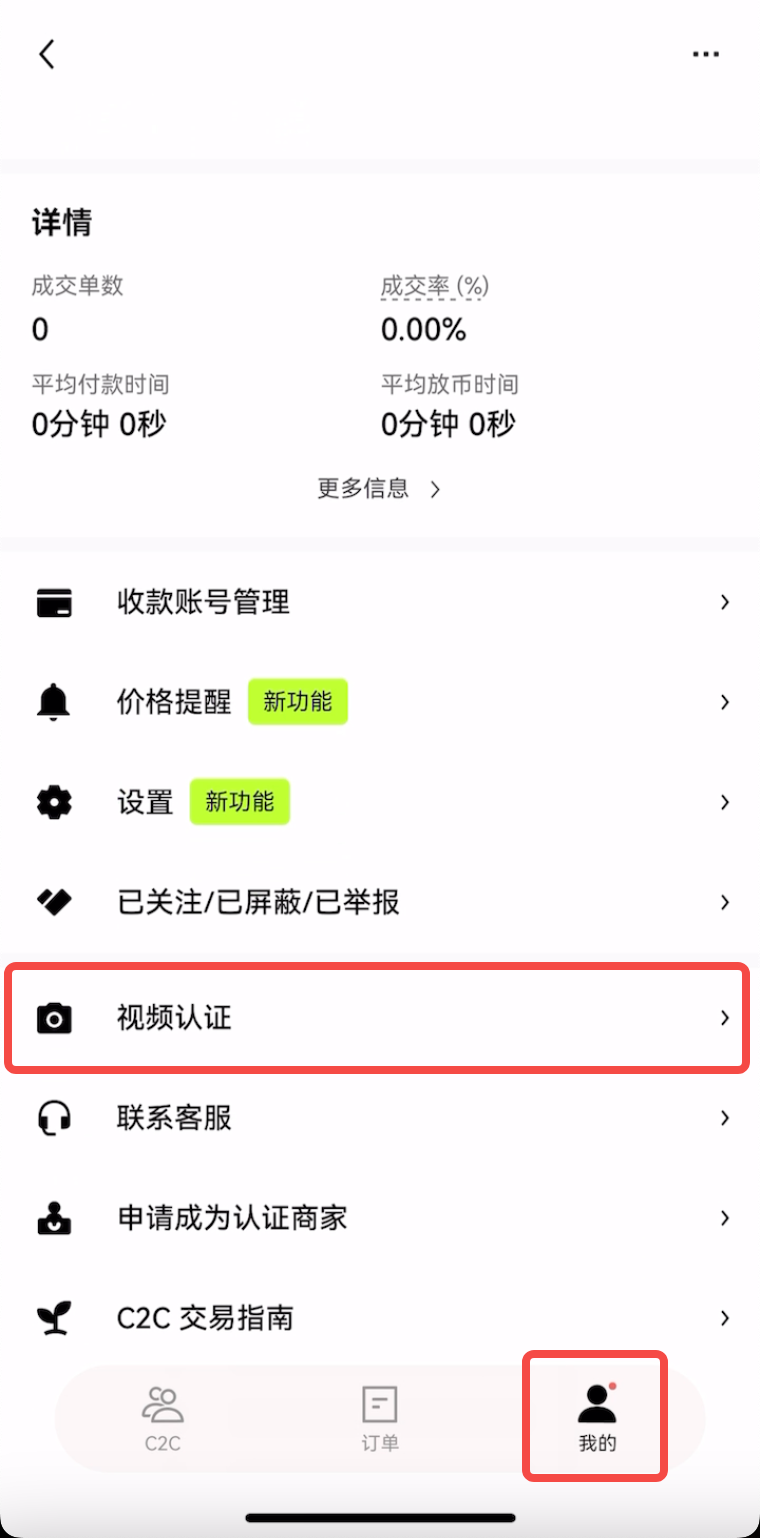Open 联系客服 customer support
The height and width of the screenshot is (1538, 760).
(380, 1117)
